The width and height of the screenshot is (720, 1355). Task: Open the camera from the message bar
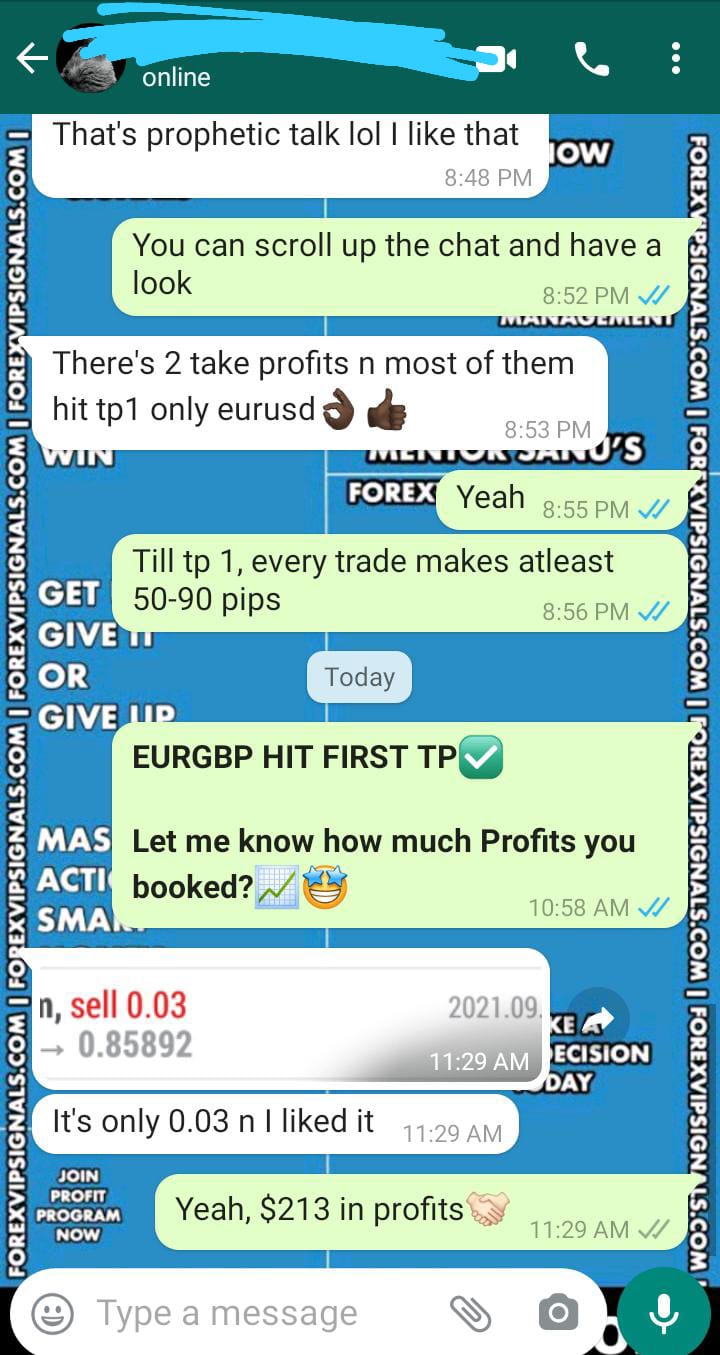tap(558, 1313)
